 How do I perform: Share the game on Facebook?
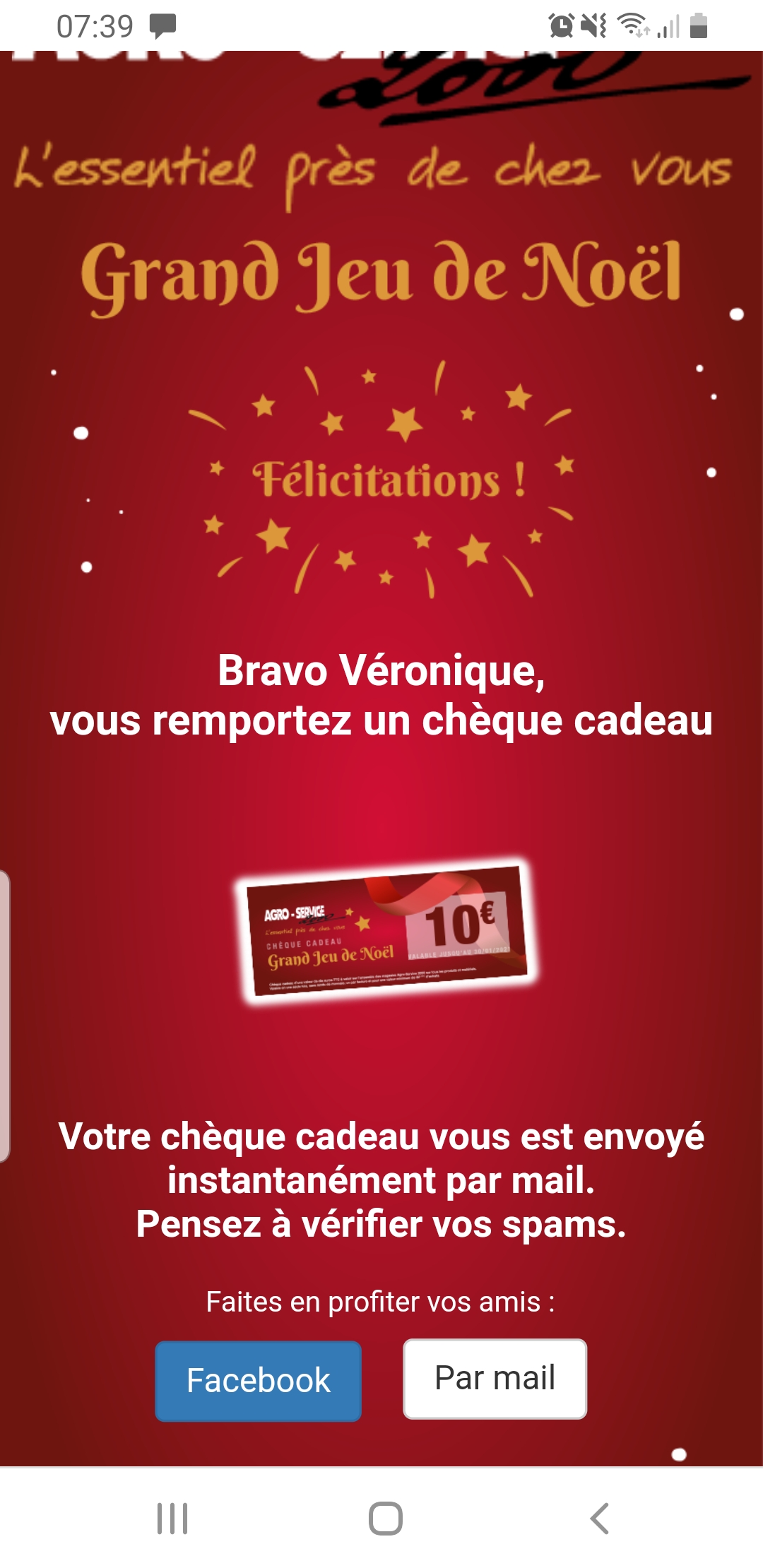(258, 1381)
